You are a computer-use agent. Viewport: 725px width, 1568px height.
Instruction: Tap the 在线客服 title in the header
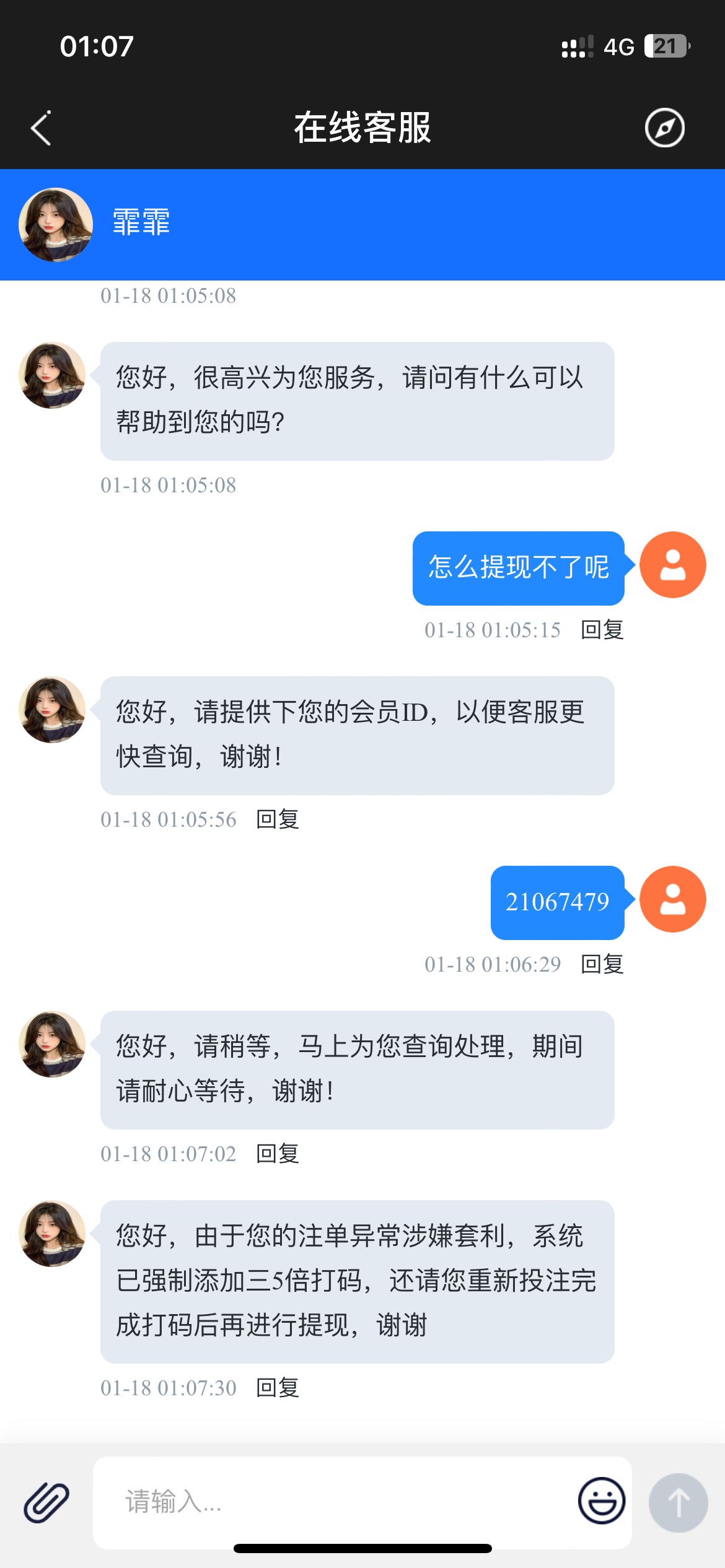coord(362,128)
